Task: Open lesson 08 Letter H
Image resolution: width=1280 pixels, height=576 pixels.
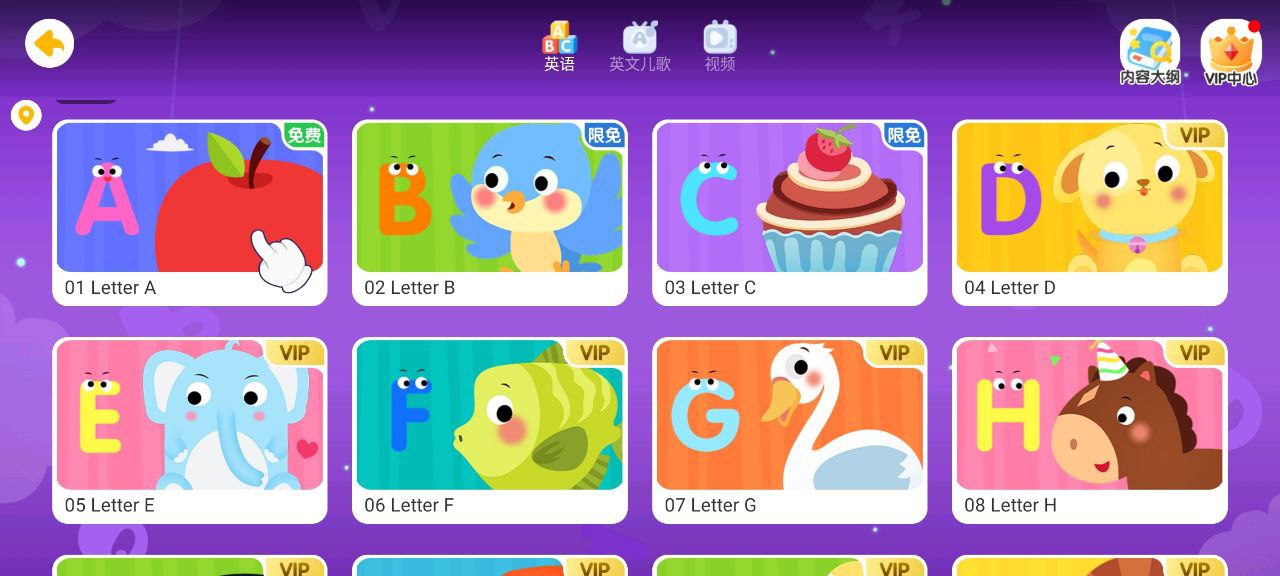Action: pyautogui.click(x=1090, y=430)
